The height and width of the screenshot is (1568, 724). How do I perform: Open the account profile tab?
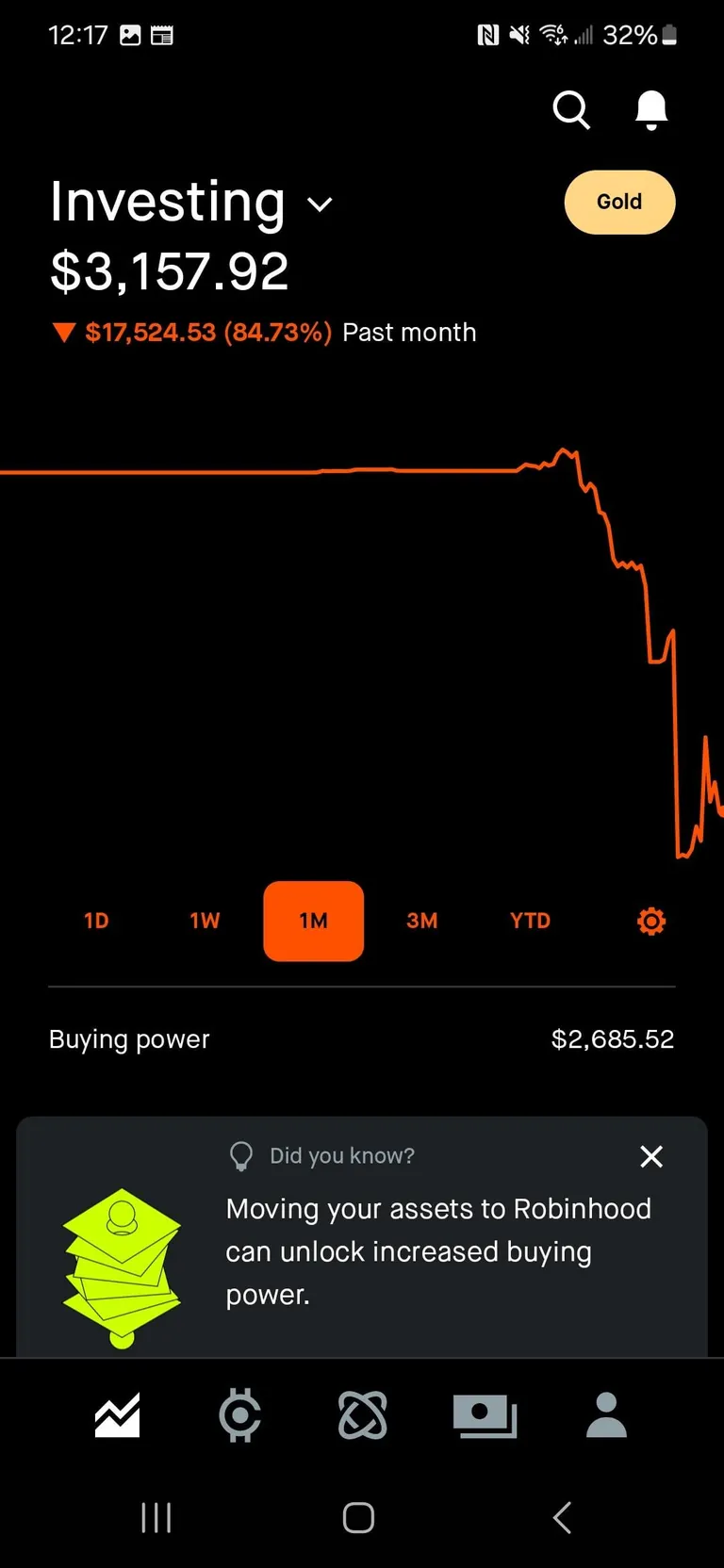coord(606,1415)
